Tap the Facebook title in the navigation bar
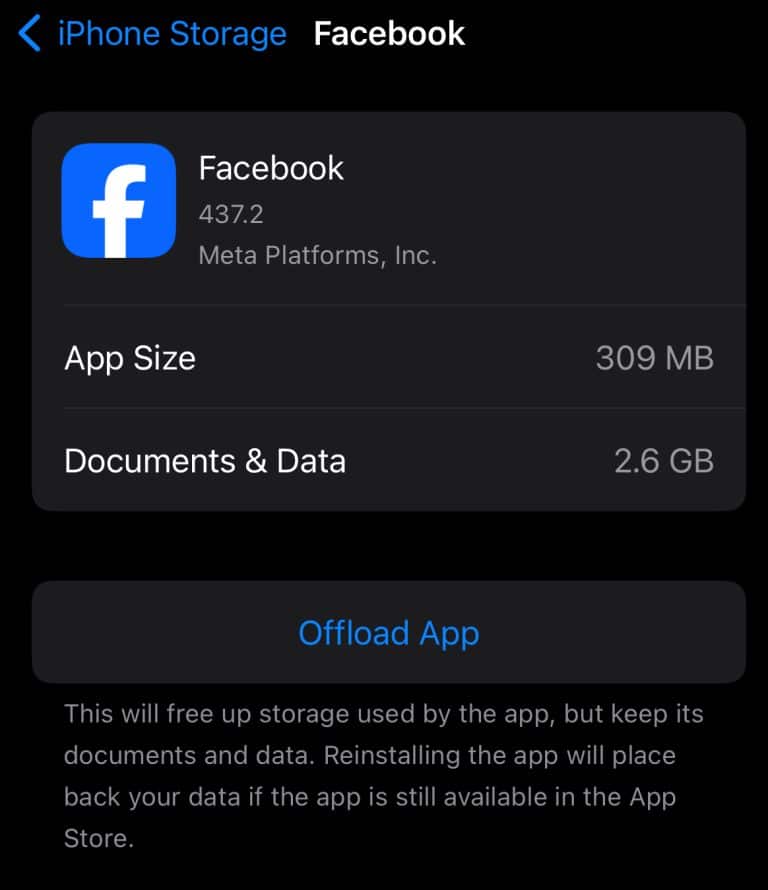This screenshot has width=768, height=890. point(389,33)
